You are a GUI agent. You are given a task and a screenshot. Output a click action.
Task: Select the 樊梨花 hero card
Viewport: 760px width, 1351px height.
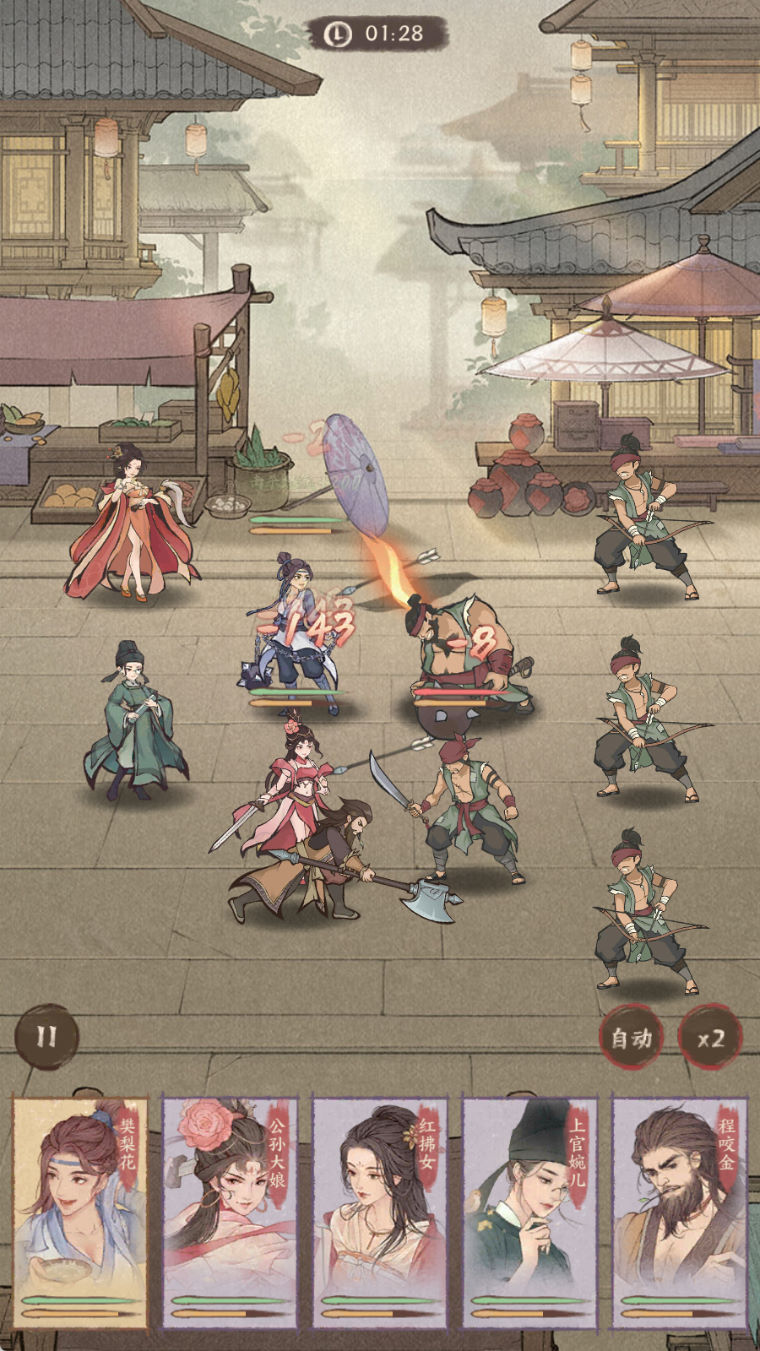[x=80, y=1210]
